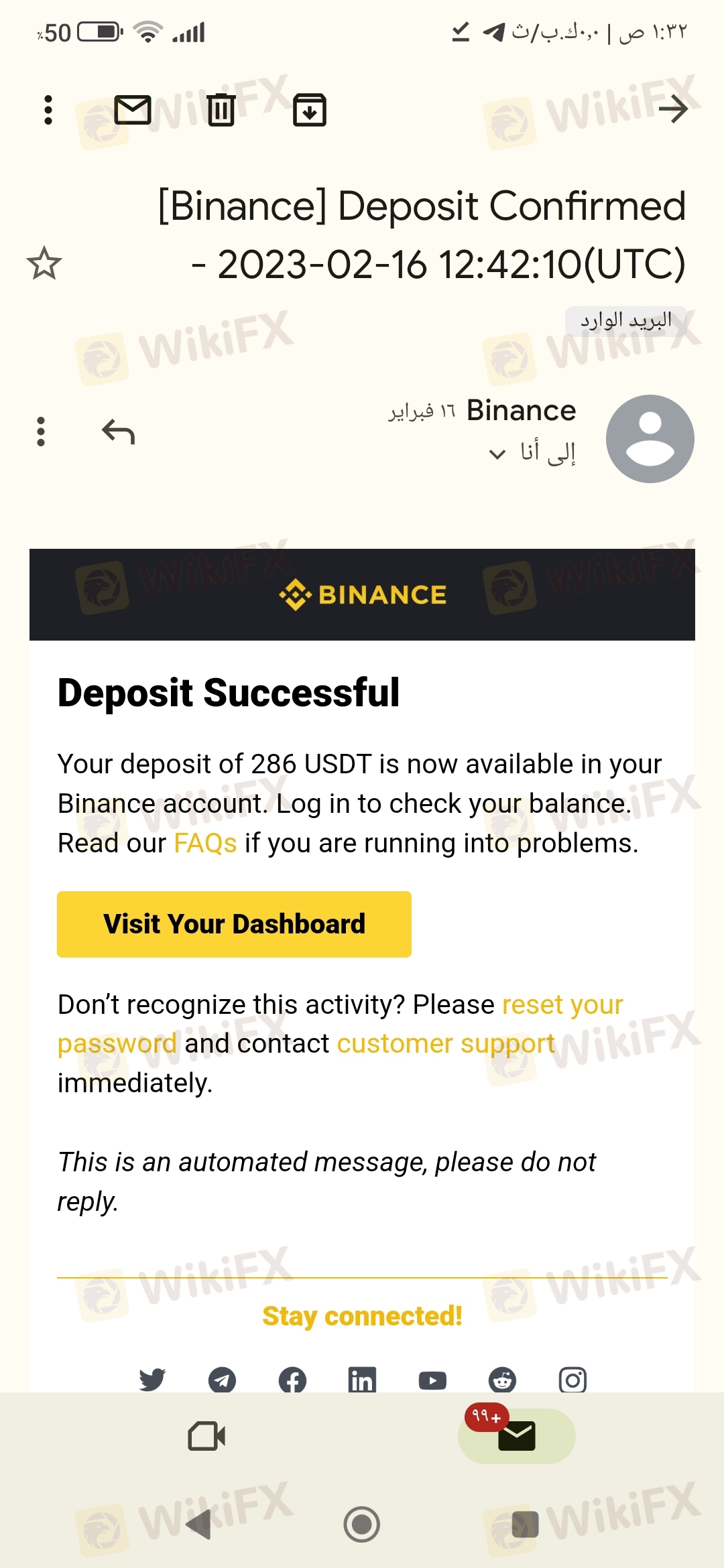Tap the inbox label chip
724x1568 pixels.
[626, 321]
